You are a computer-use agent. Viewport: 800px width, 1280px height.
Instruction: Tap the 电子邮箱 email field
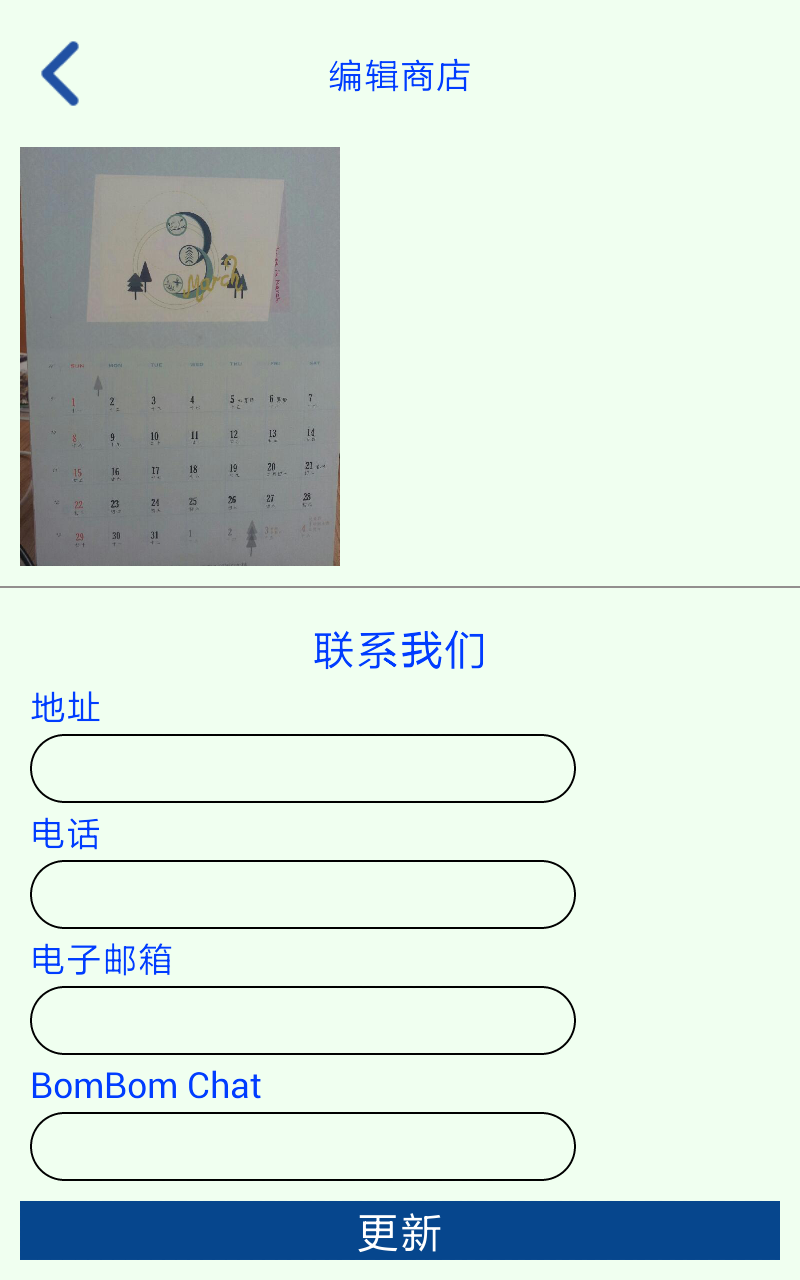tap(303, 1020)
